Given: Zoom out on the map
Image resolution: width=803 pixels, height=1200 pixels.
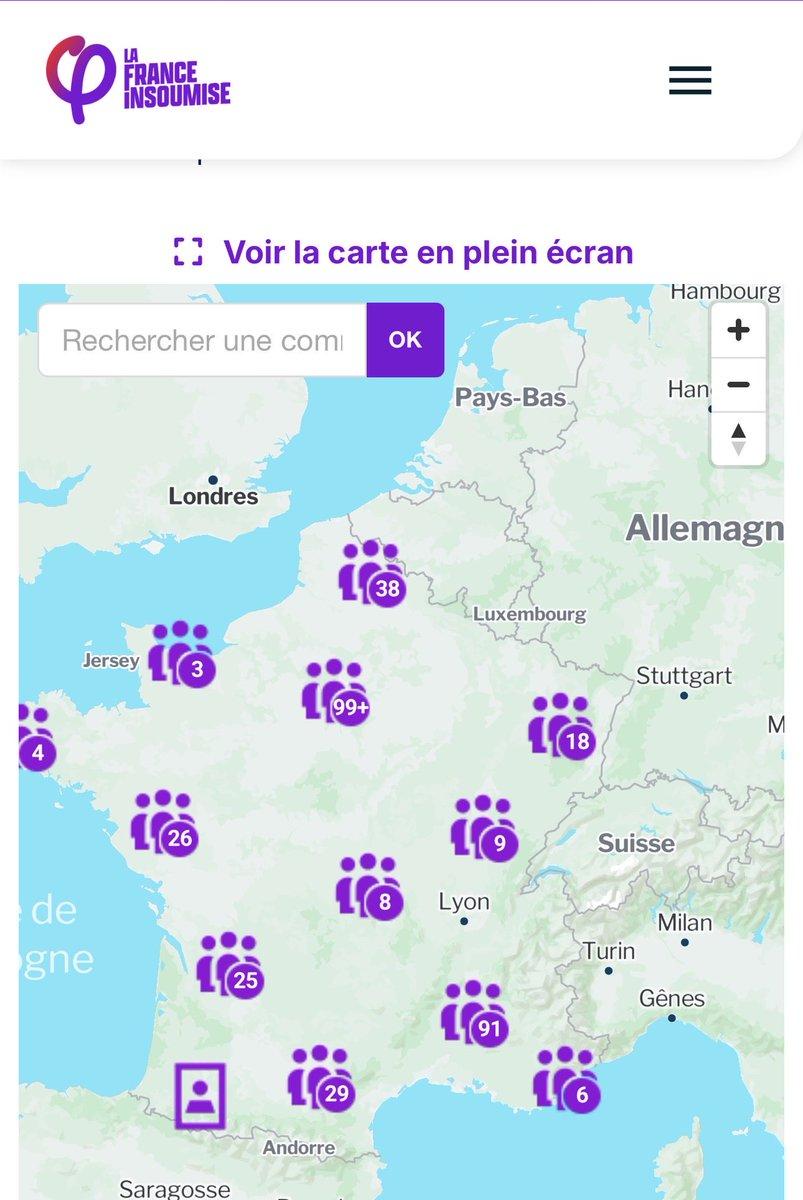Looking at the screenshot, I should point(738,385).
